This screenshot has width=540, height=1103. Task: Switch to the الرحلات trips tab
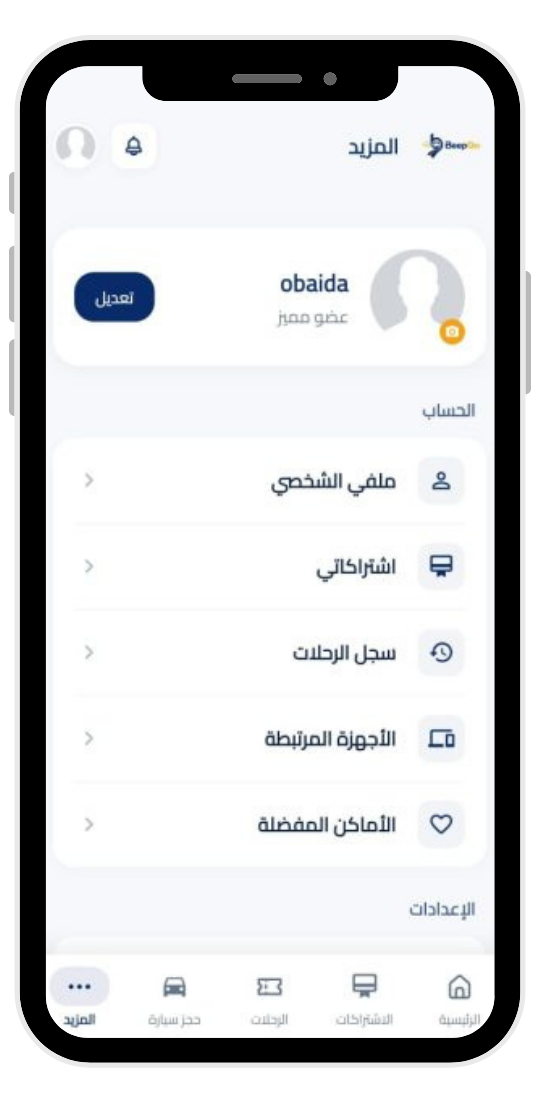click(270, 998)
